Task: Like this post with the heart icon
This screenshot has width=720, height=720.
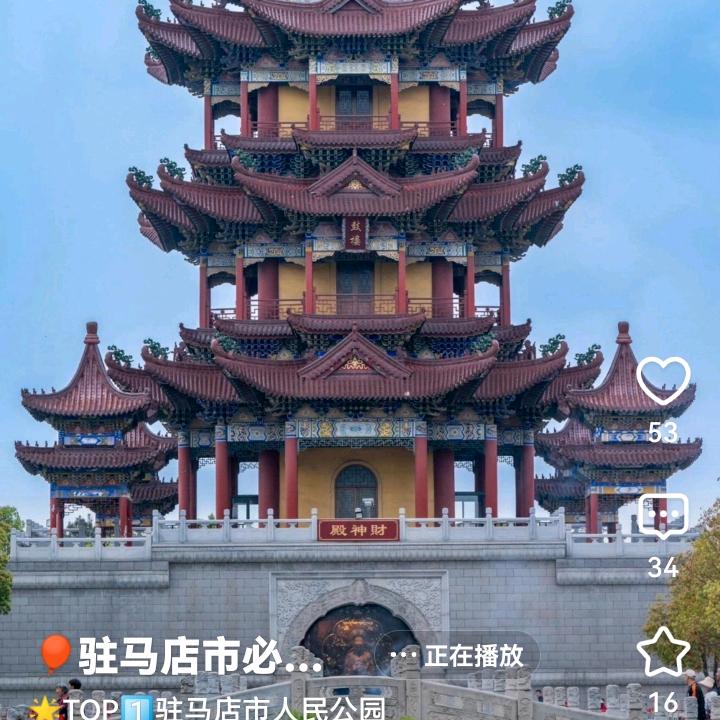Action: (x=663, y=381)
